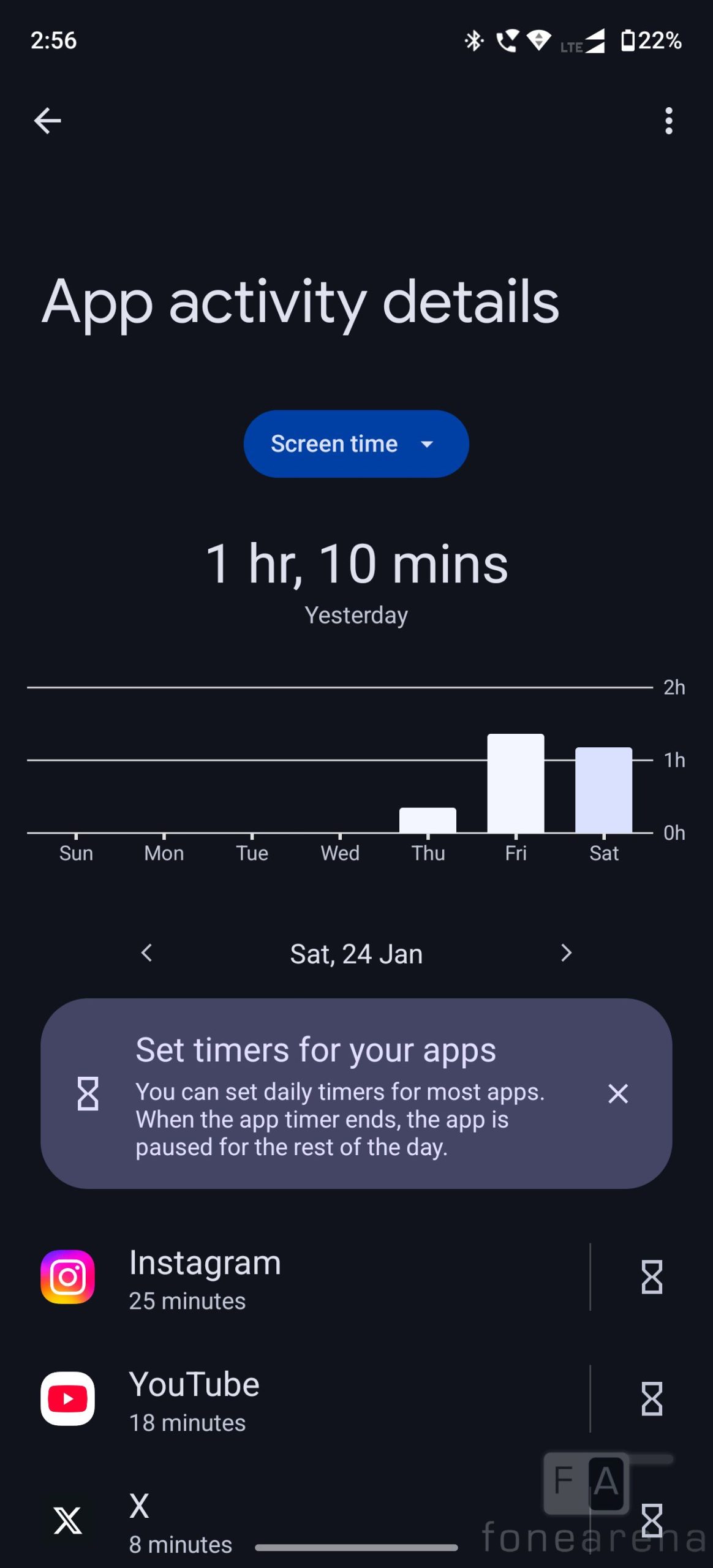713x1568 pixels.
Task: Set an app timer for Instagram
Action: coord(651,1277)
